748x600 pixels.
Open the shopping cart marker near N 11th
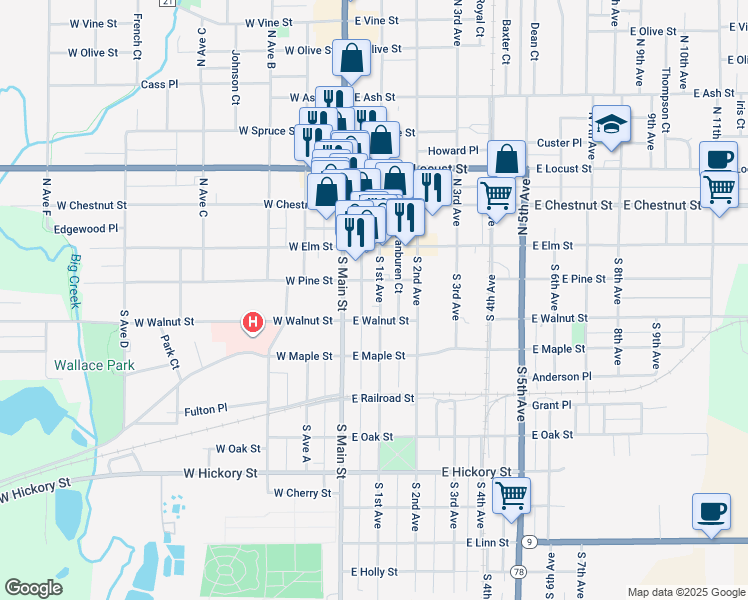coord(719,188)
